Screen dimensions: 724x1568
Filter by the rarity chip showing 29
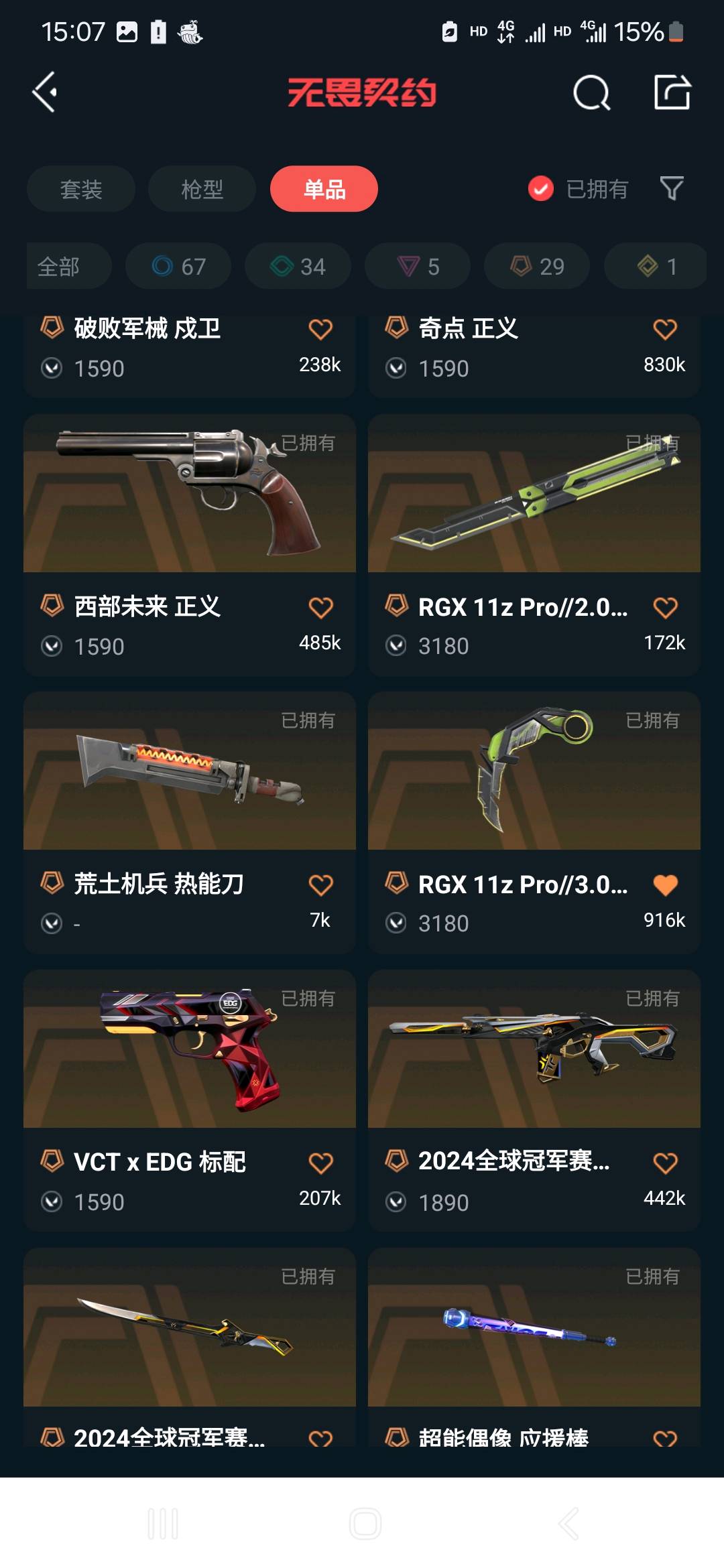537,266
